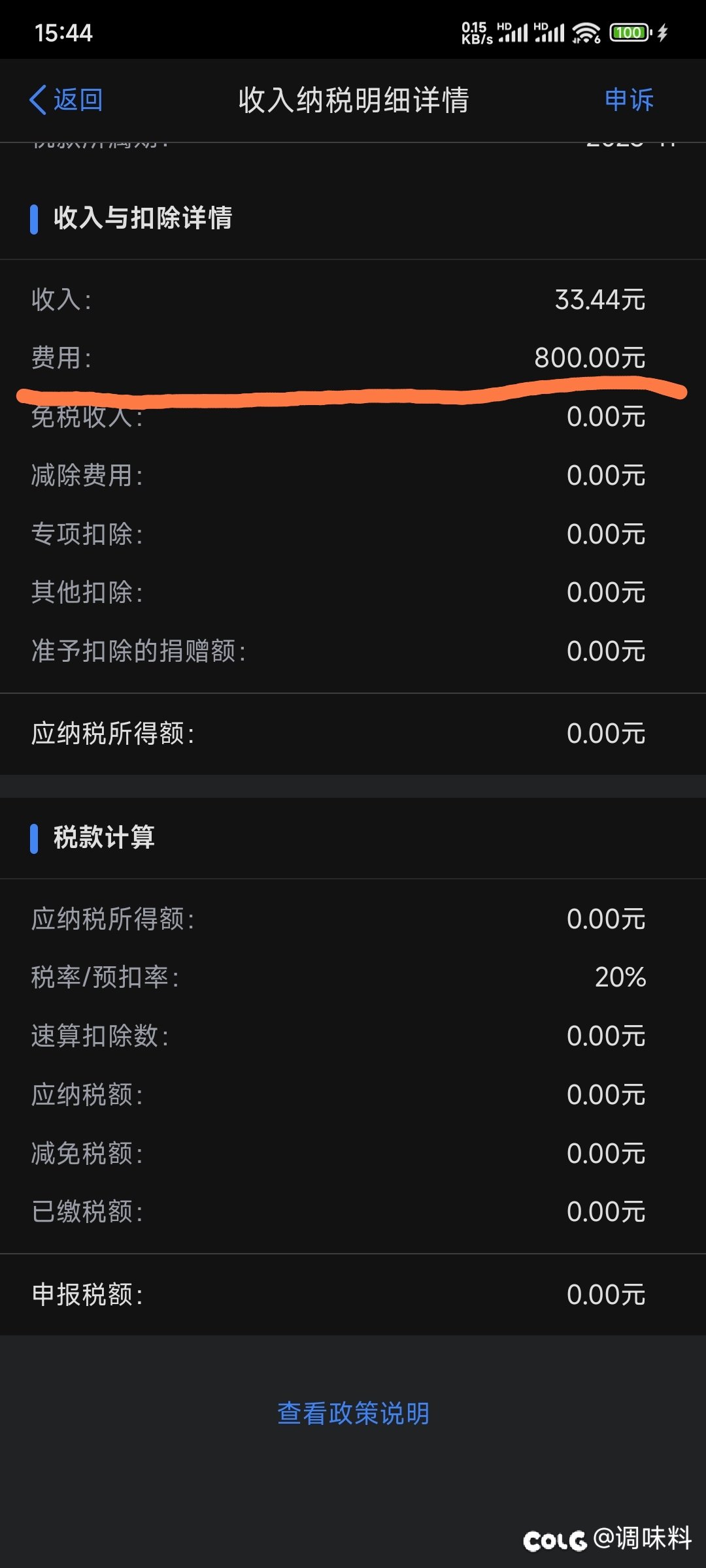This screenshot has height=1568, width=706.
Task: Go back using the 返回 button
Action: pos(66,100)
